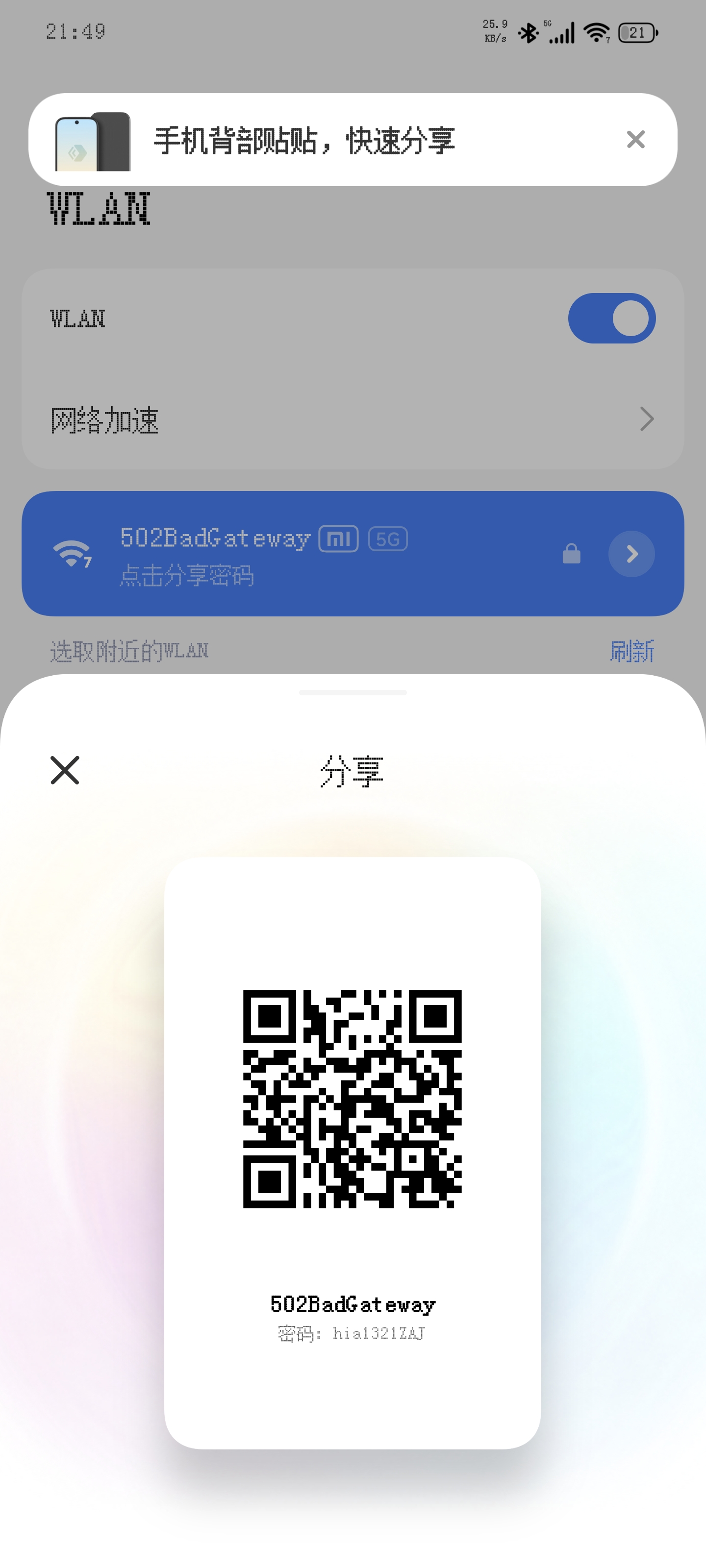Viewport: 706px width, 1568px height.
Task: Tap the phone sticker promo icon
Action: tap(93, 140)
